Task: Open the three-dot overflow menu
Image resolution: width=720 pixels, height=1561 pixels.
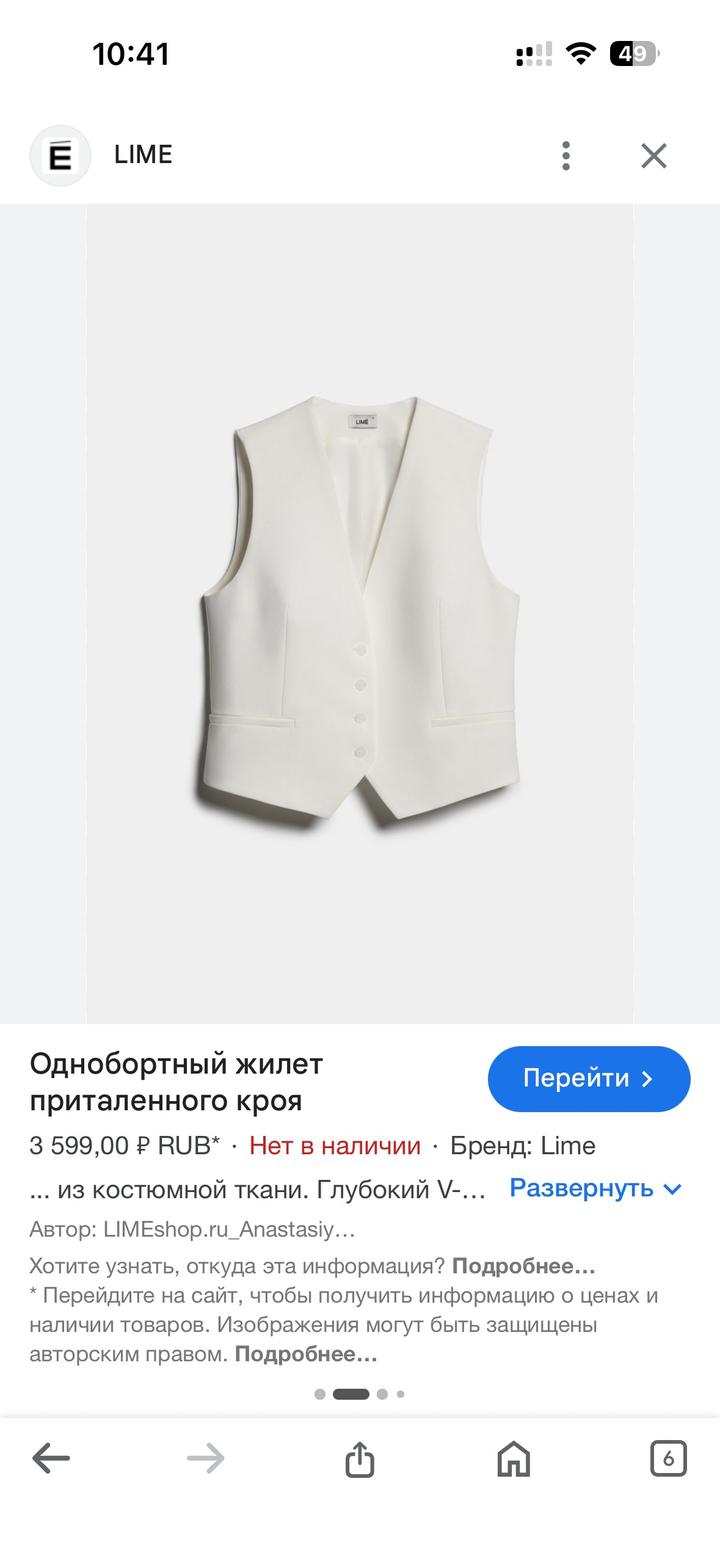Action: coord(566,156)
